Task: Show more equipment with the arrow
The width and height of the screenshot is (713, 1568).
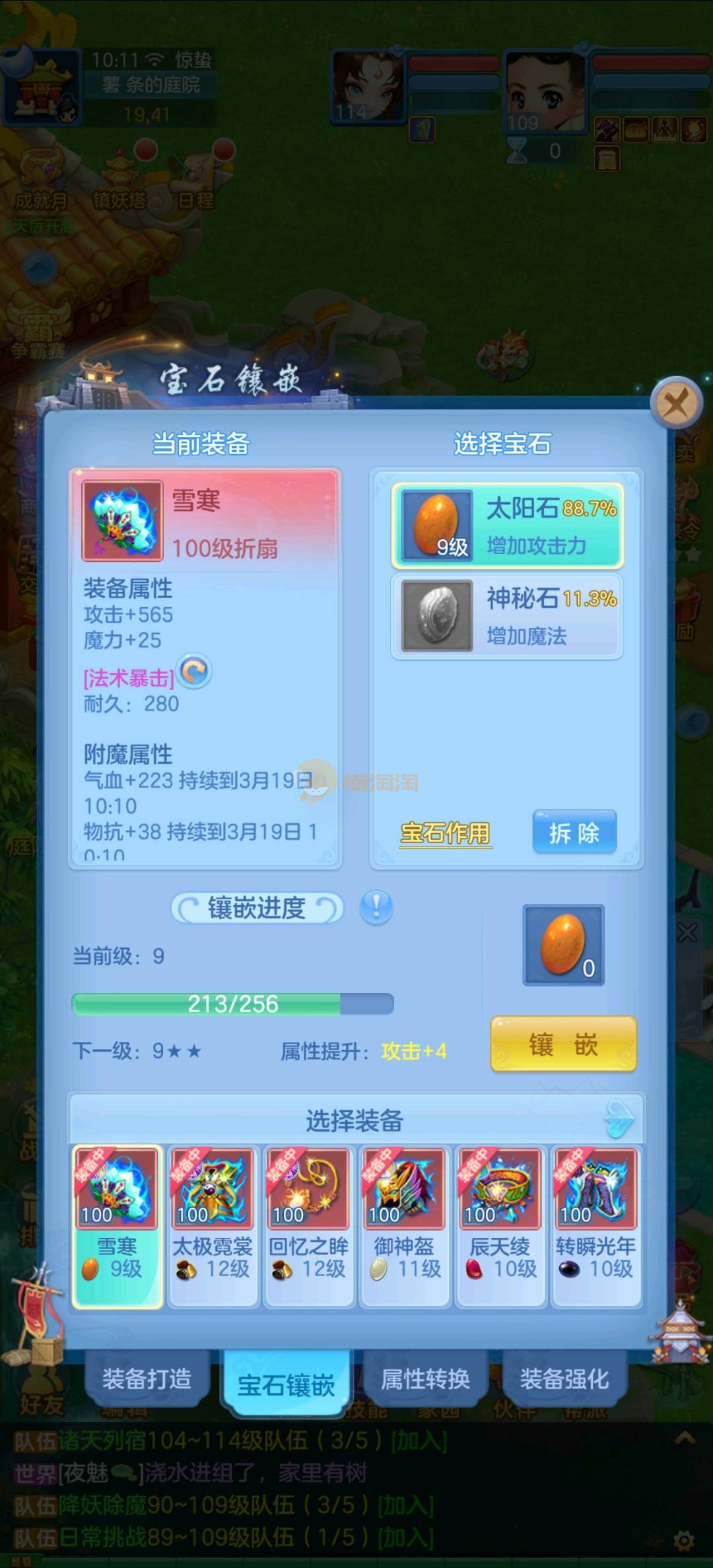Action: (x=619, y=1119)
